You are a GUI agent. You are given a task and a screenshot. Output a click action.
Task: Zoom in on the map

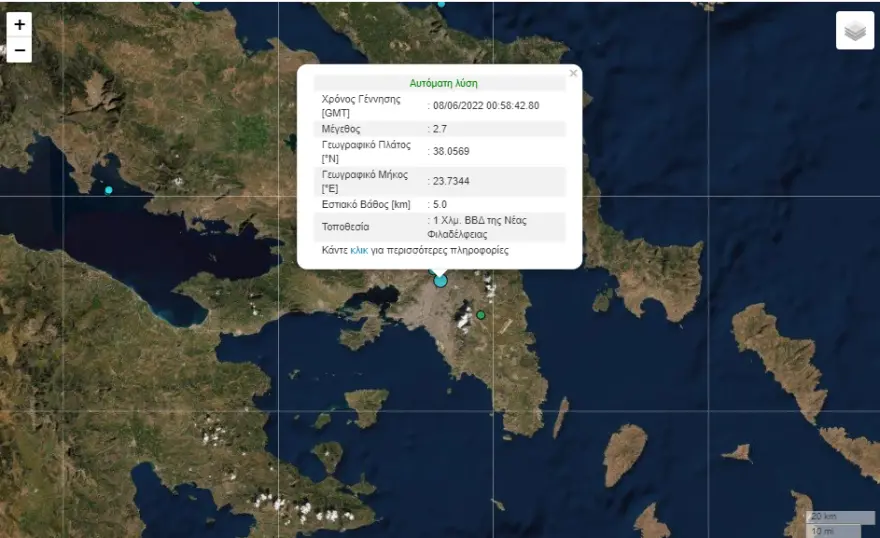coord(19,25)
